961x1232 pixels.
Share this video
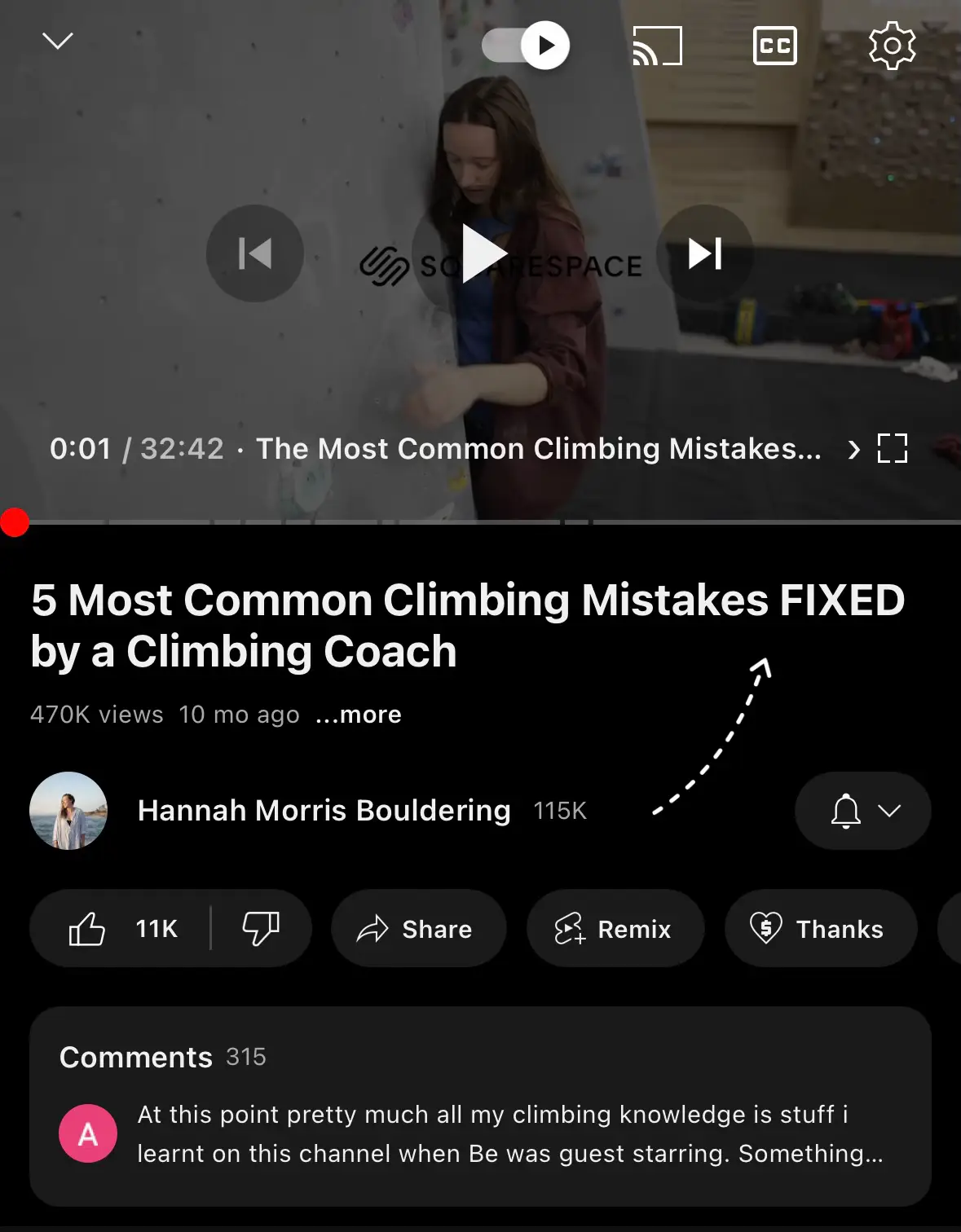pos(417,929)
